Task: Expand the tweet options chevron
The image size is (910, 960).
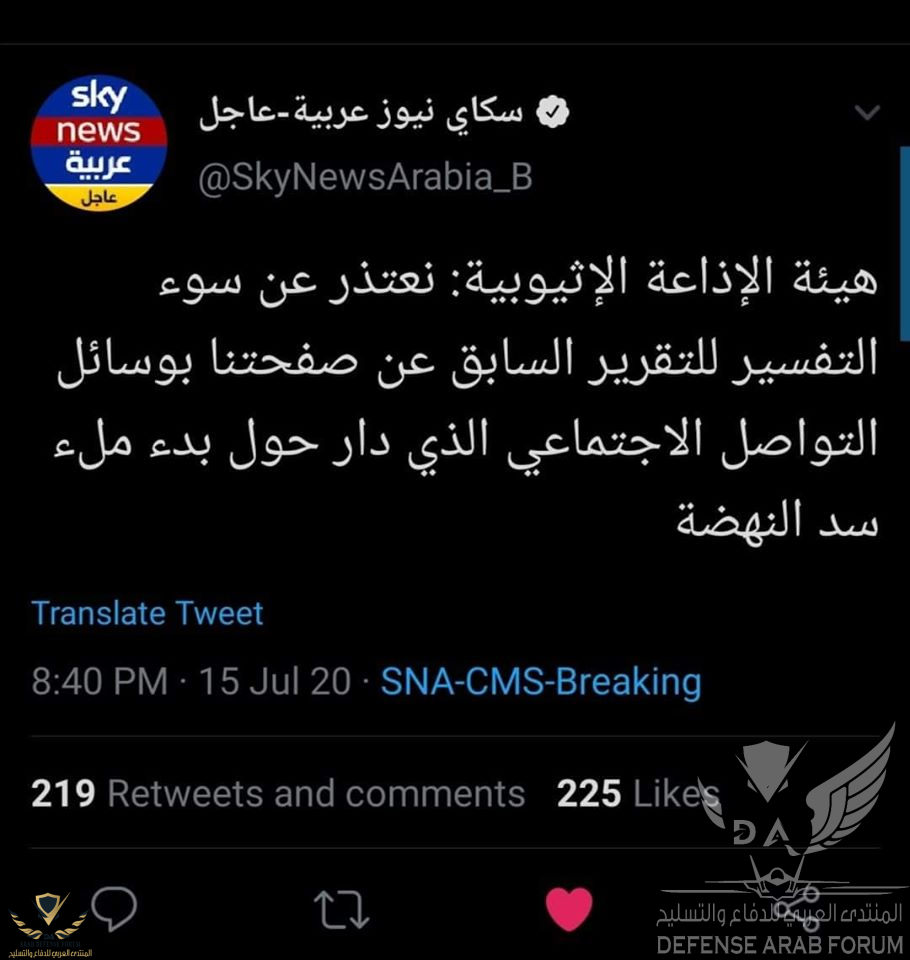Action: 867,112
